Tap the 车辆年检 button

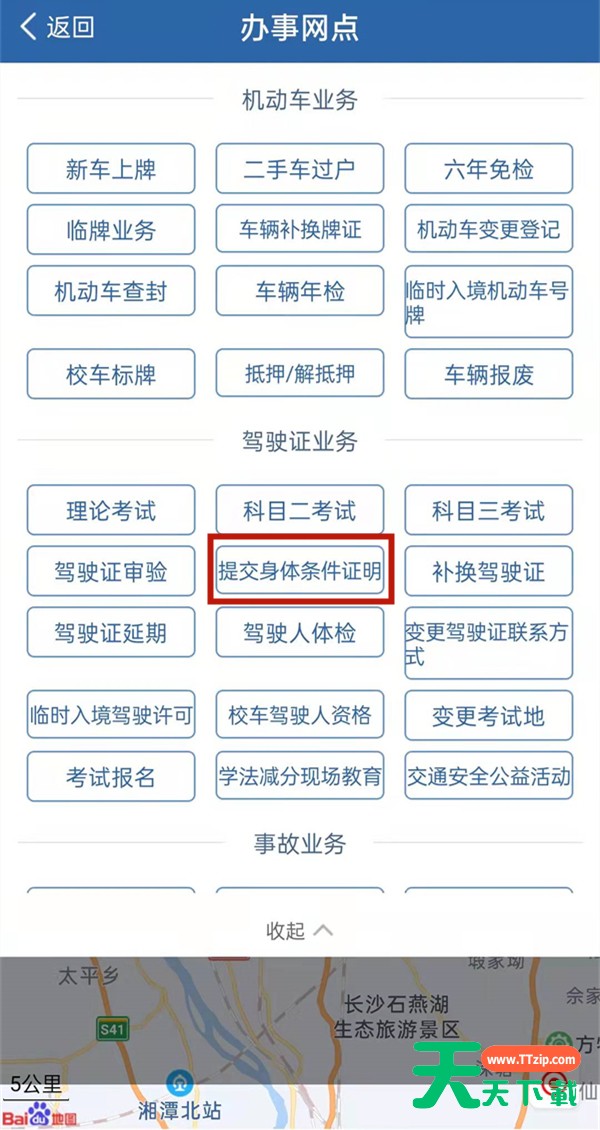pyautogui.click(x=300, y=291)
